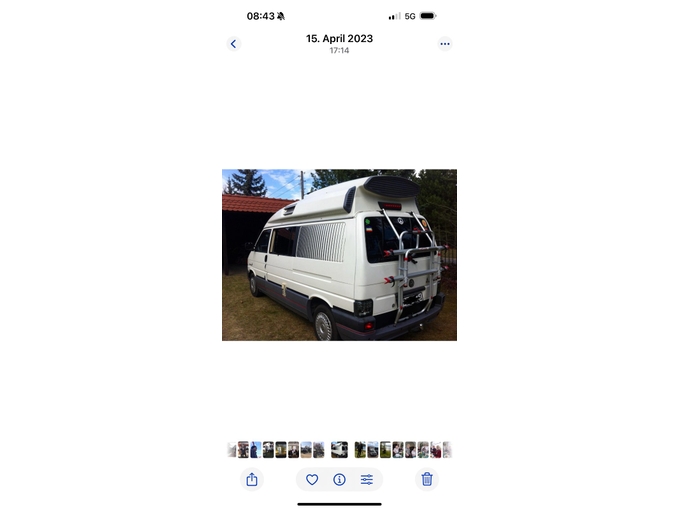Open the photo edit adjustments

(x=367, y=480)
